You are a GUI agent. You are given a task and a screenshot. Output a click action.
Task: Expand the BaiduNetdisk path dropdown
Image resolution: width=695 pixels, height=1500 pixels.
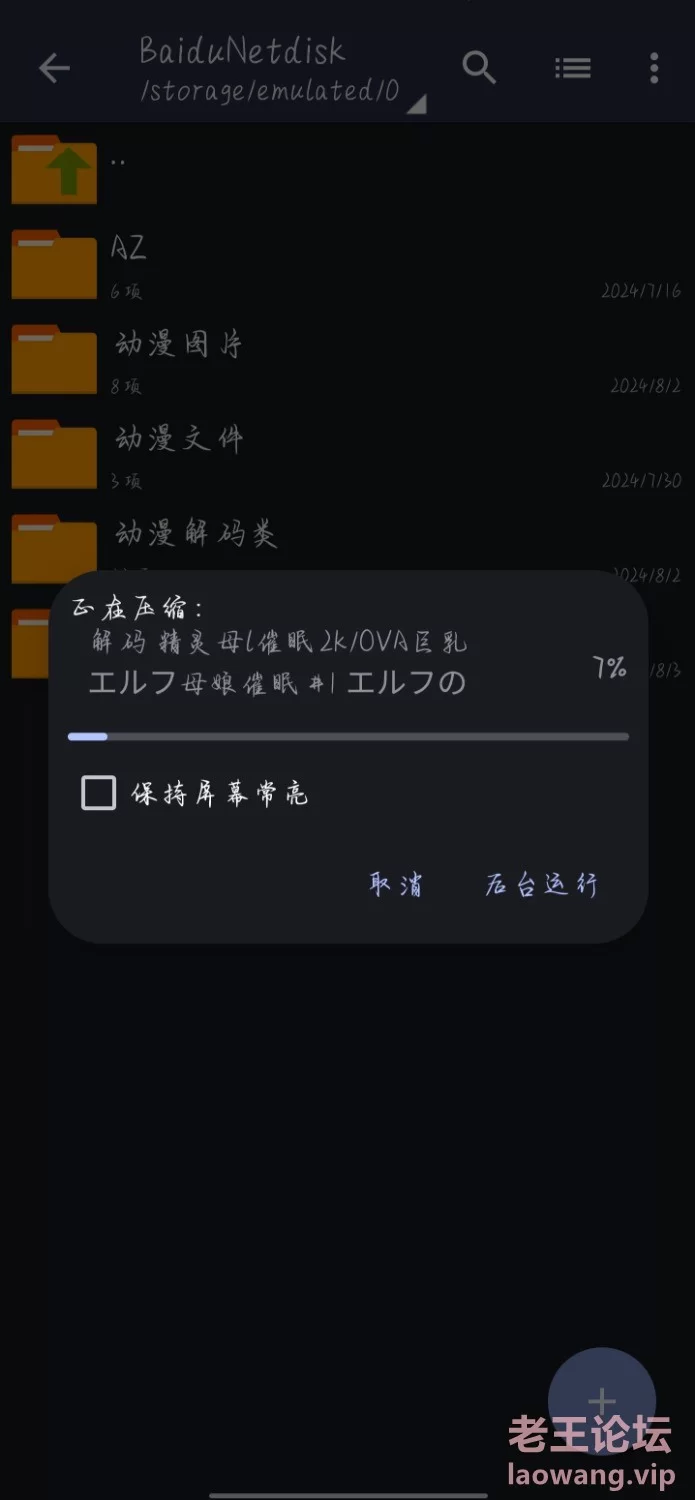pyautogui.click(x=283, y=70)
